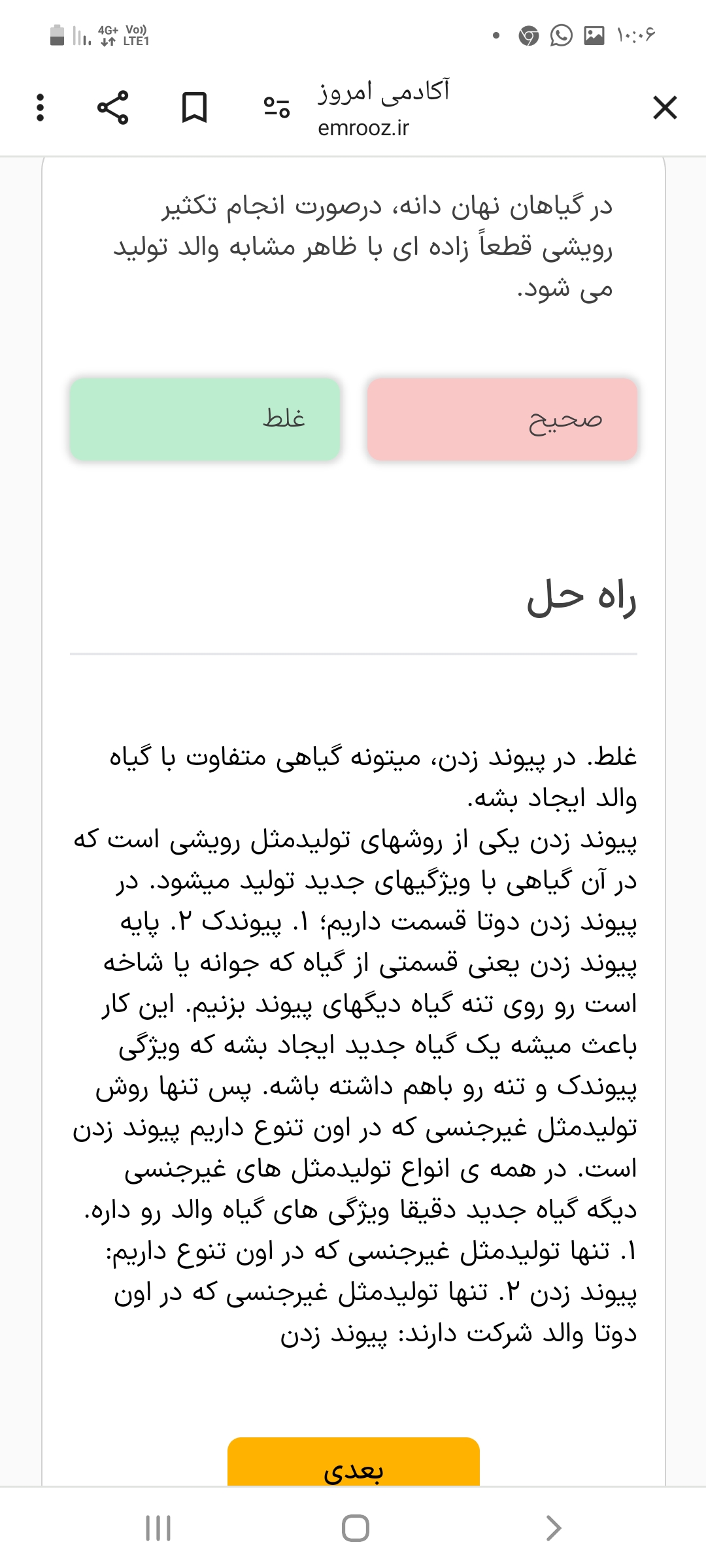Open the three-dot overflow menu

pyautogui.click(x=41, y=108)
